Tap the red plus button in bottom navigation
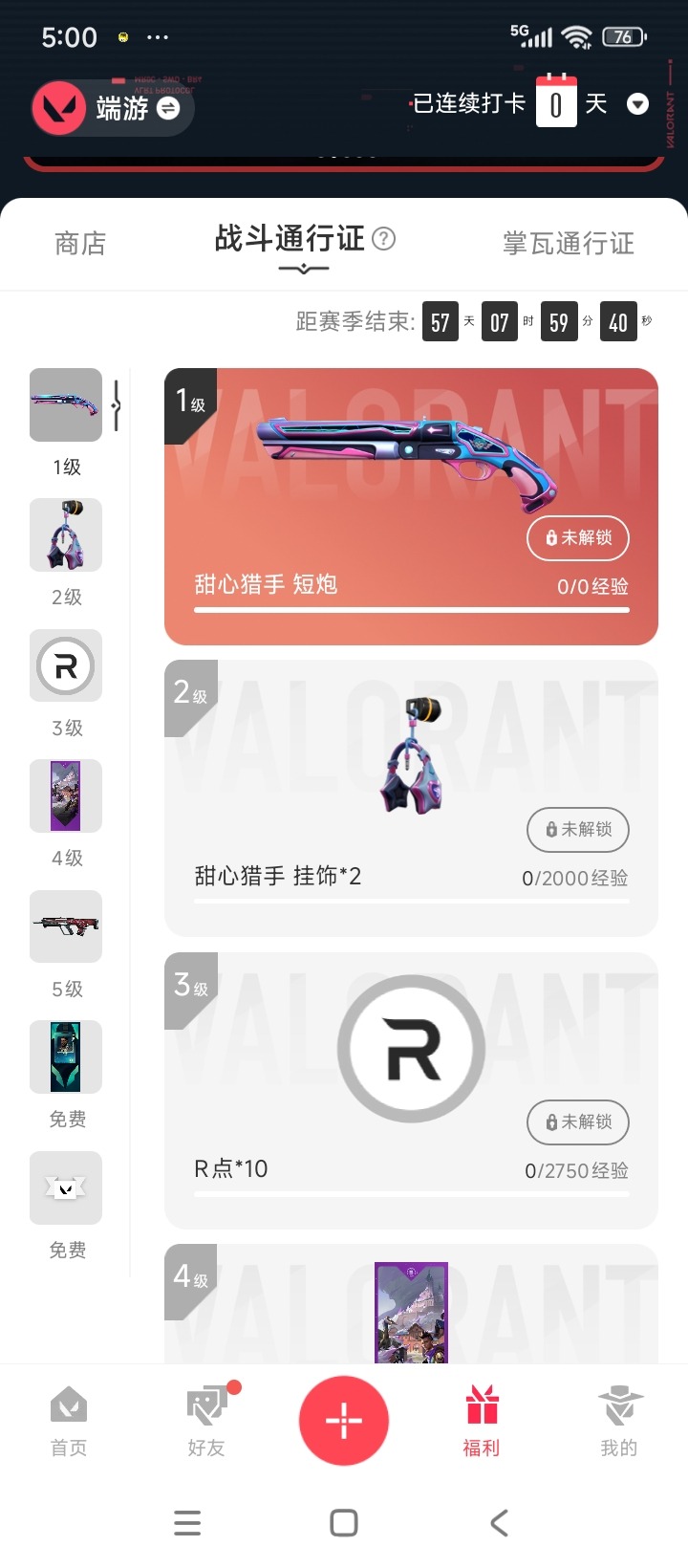This screenshot has width=688, height=1568. 344,1422
